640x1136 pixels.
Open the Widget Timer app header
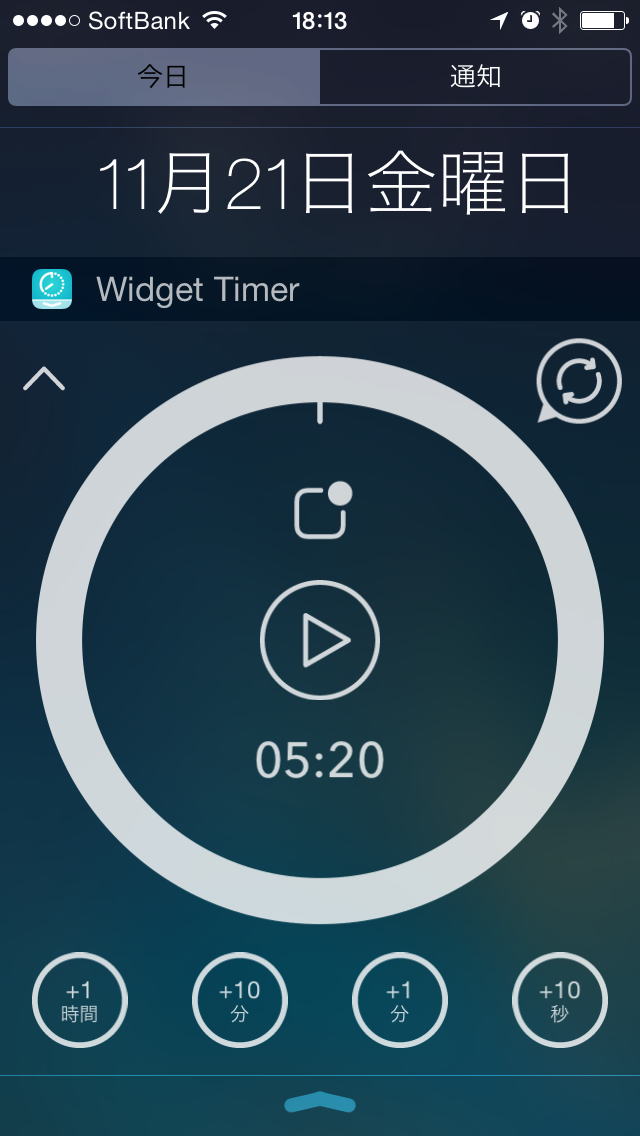[320, 289]
